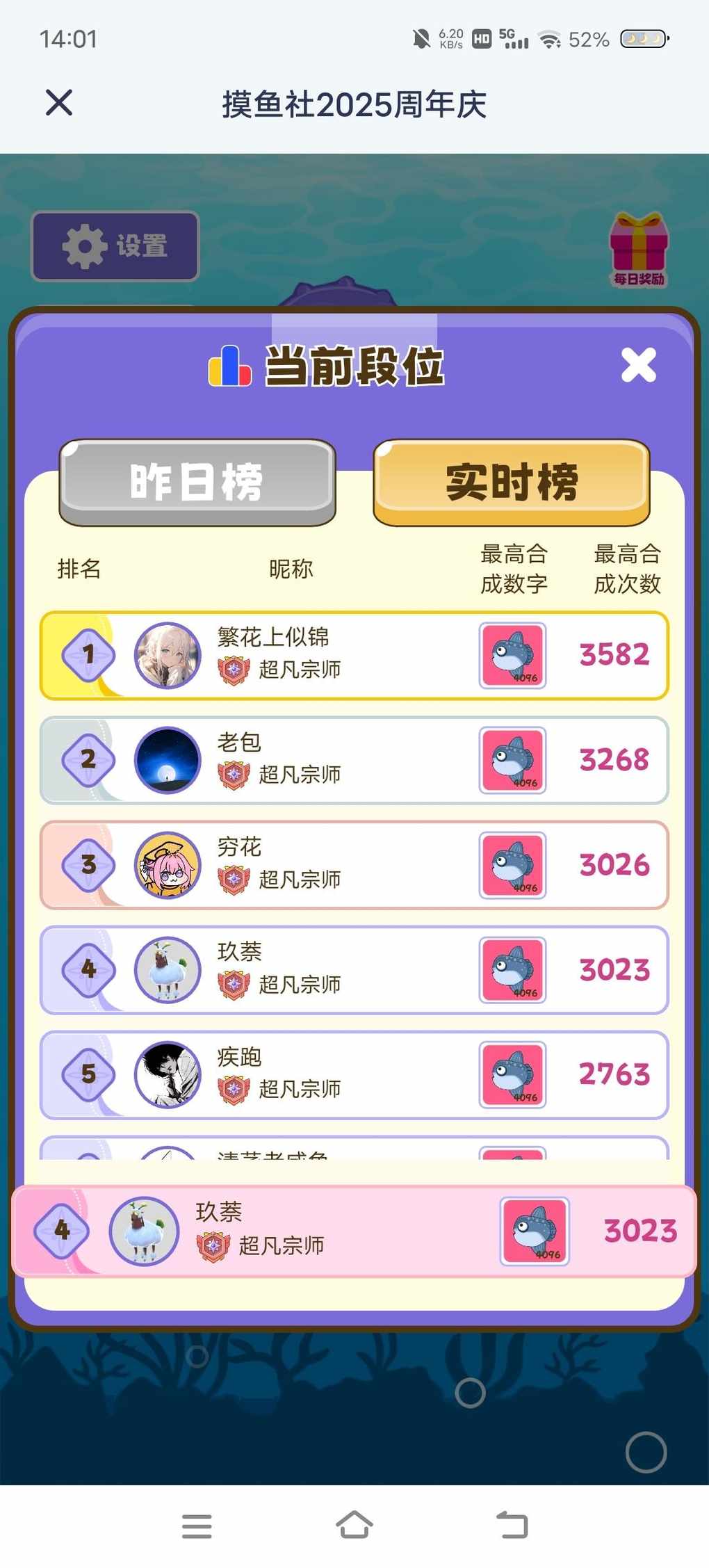The width and height of the screenshot is (709, 1568).
Task: Claim the 每日奖励 gift box
Action: (x=638, y=249)
